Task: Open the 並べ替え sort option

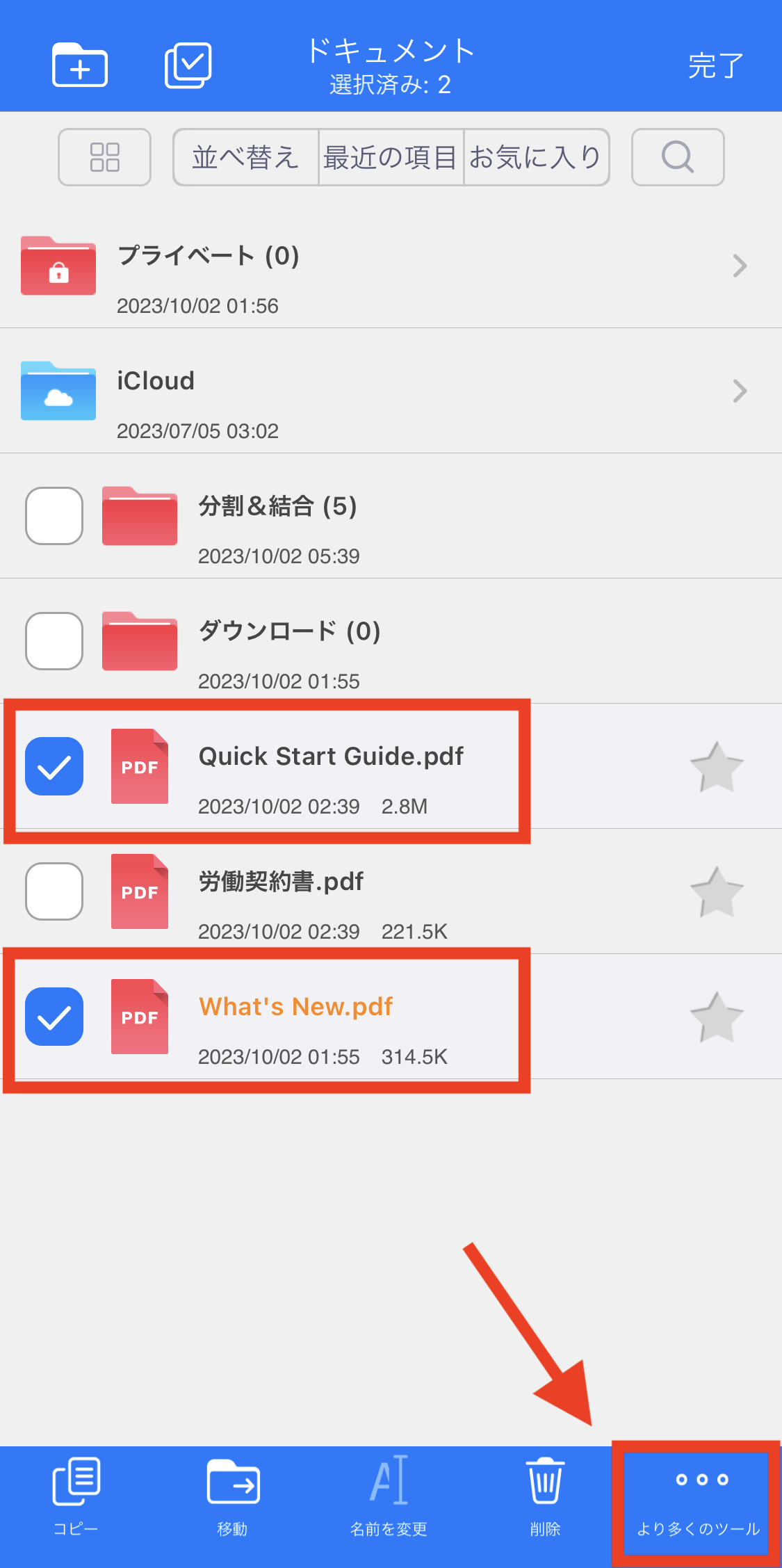Action: [x=246, y=157]
